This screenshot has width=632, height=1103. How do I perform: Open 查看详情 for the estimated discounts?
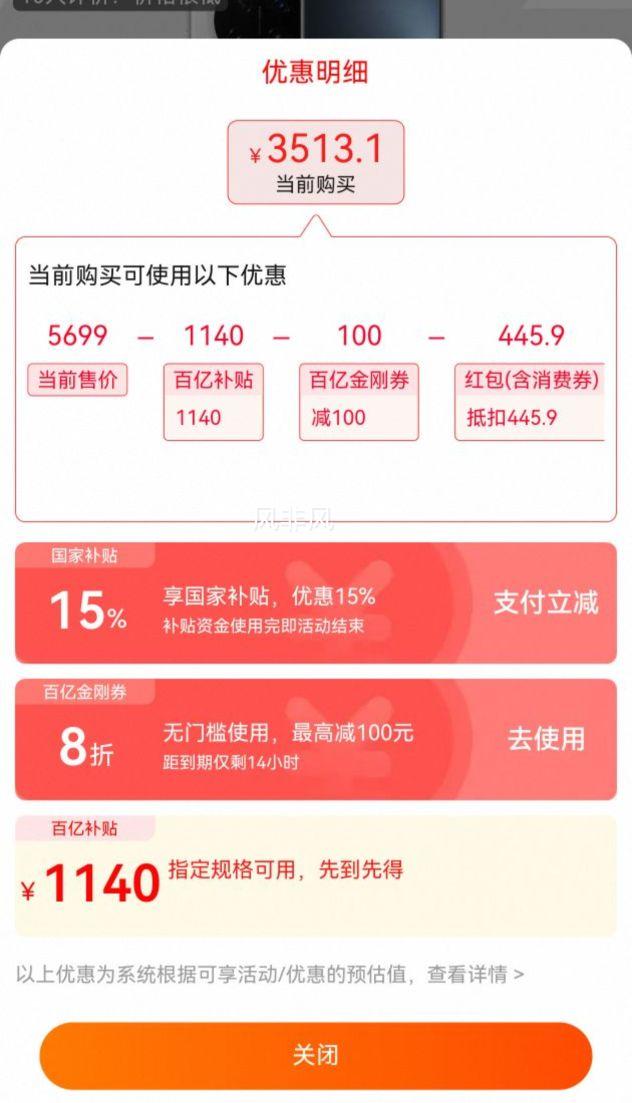tap(475, 974)
